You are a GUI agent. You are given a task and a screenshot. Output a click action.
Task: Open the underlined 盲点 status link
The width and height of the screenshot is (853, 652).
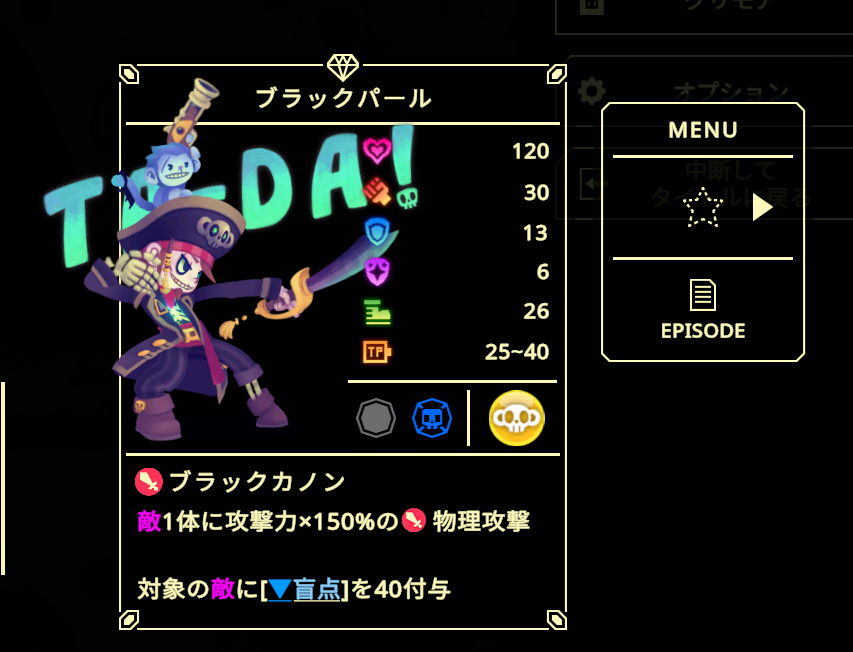pos(316,589)
